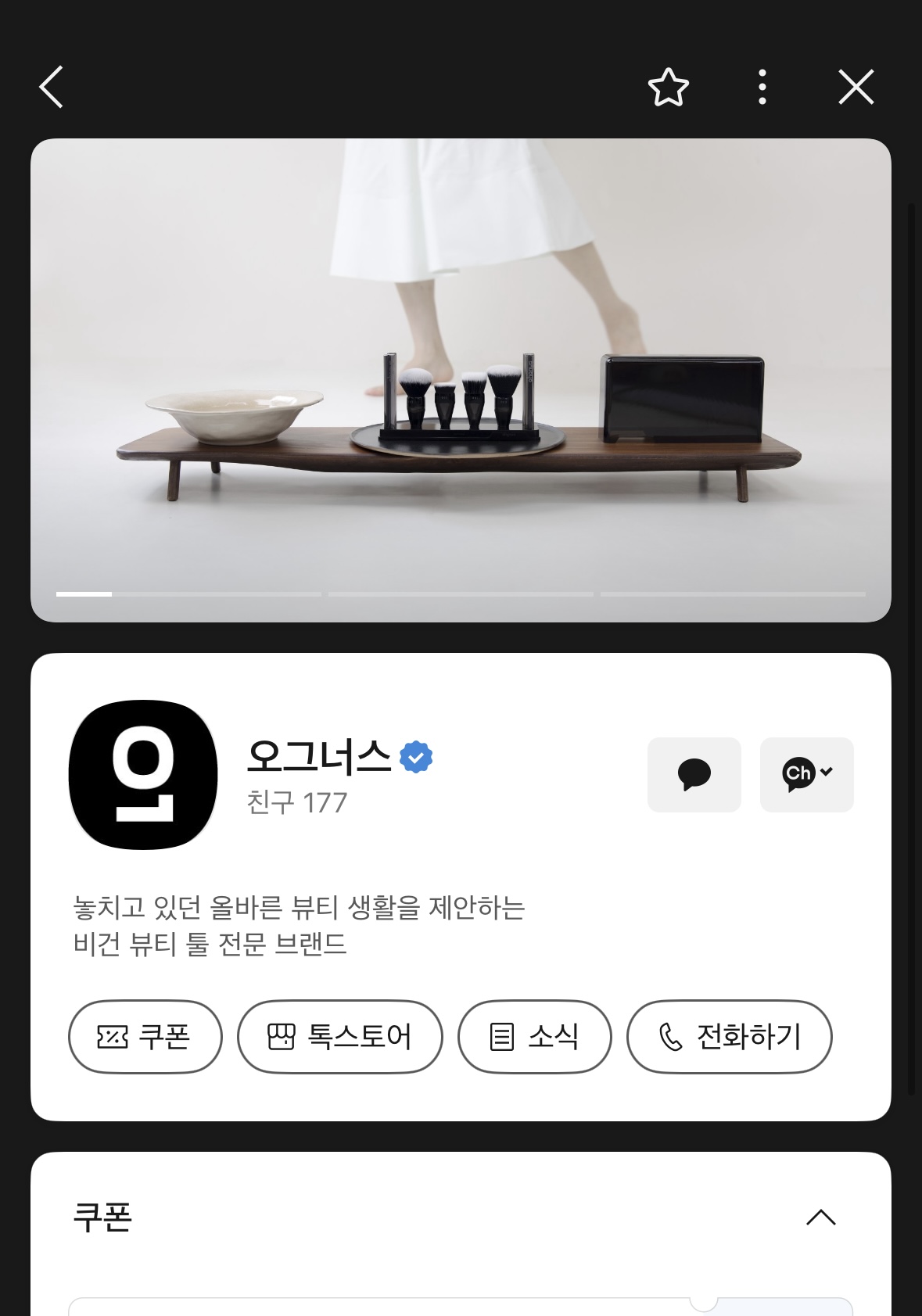Viewport: 922px width, 1316px height.
Task: Open the 쿠폰 chip
Action: pos(145,1037)
